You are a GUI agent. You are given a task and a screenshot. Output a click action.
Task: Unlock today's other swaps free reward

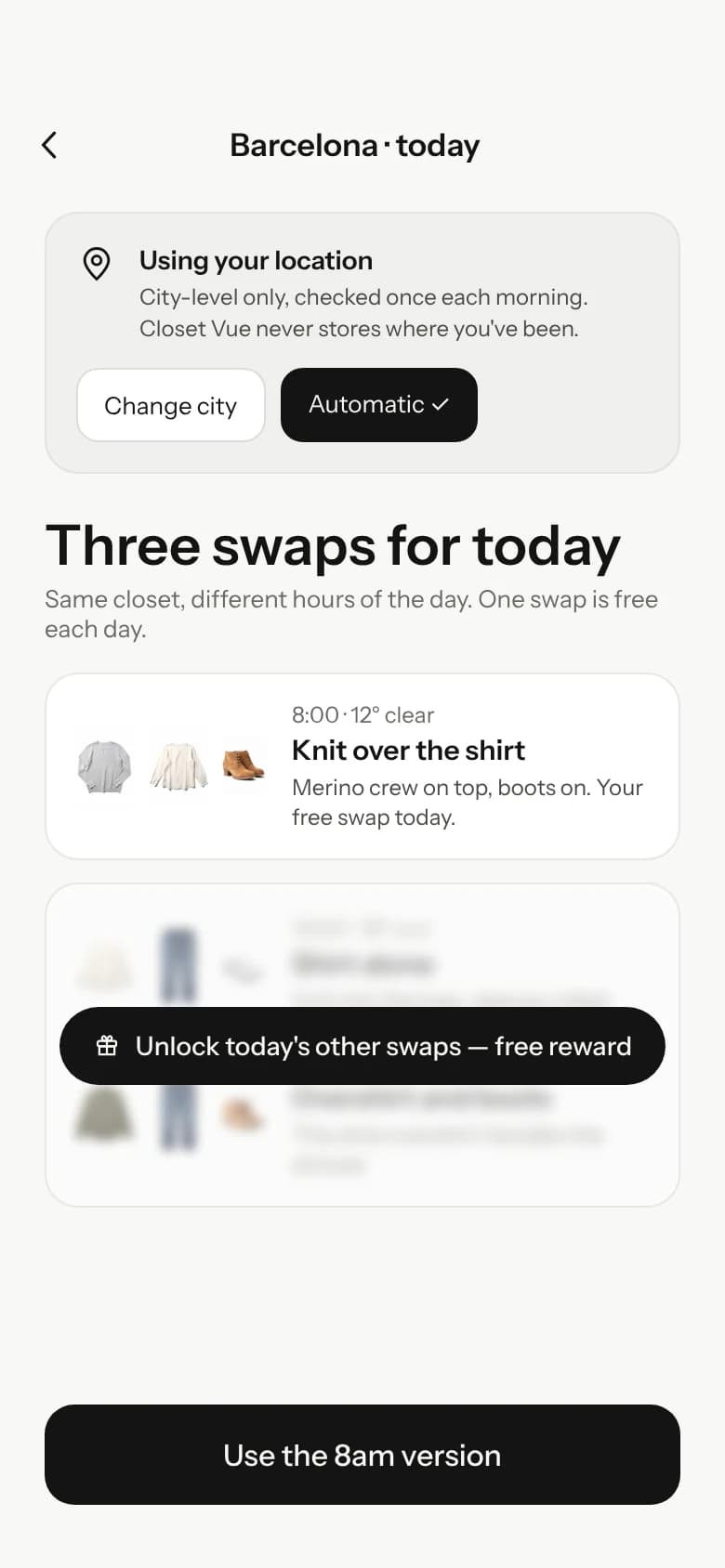coord(362,1046)
